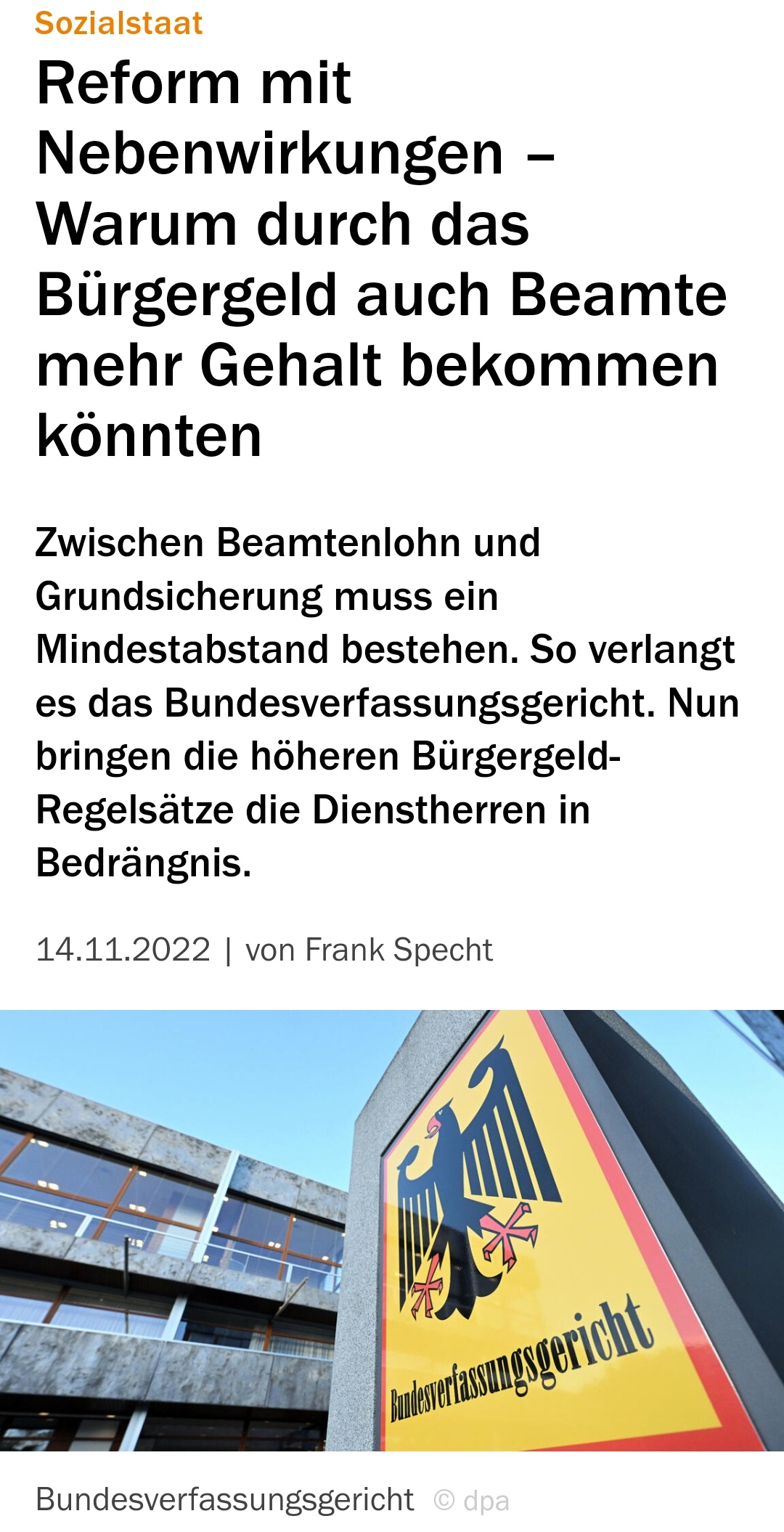Image resolution: width=784 pixels, height=1532 pixels.
Task: Open author Frank Specht's profile
Action: [x=399, y=950]
